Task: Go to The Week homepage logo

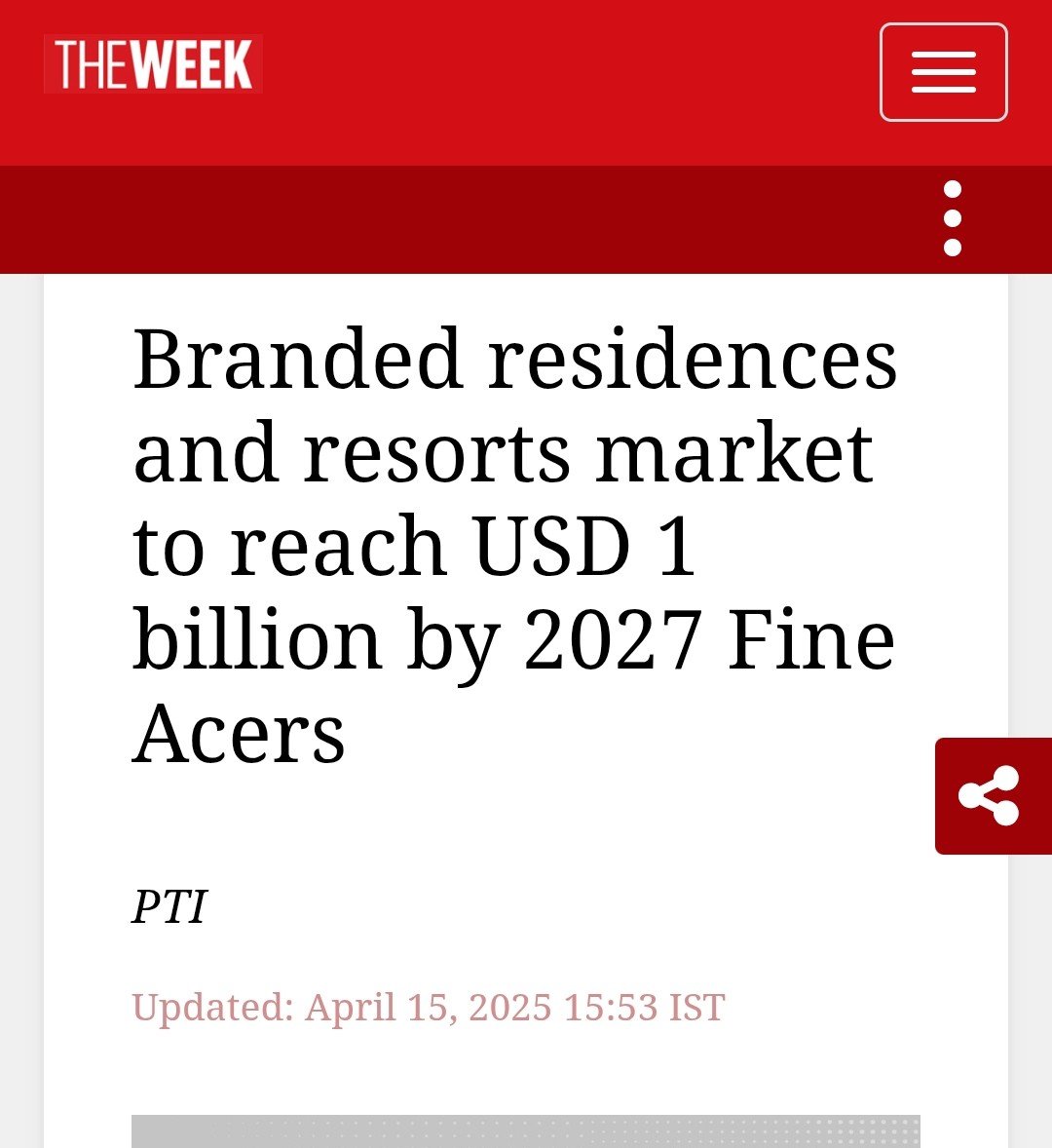Action: click(153, 64)
